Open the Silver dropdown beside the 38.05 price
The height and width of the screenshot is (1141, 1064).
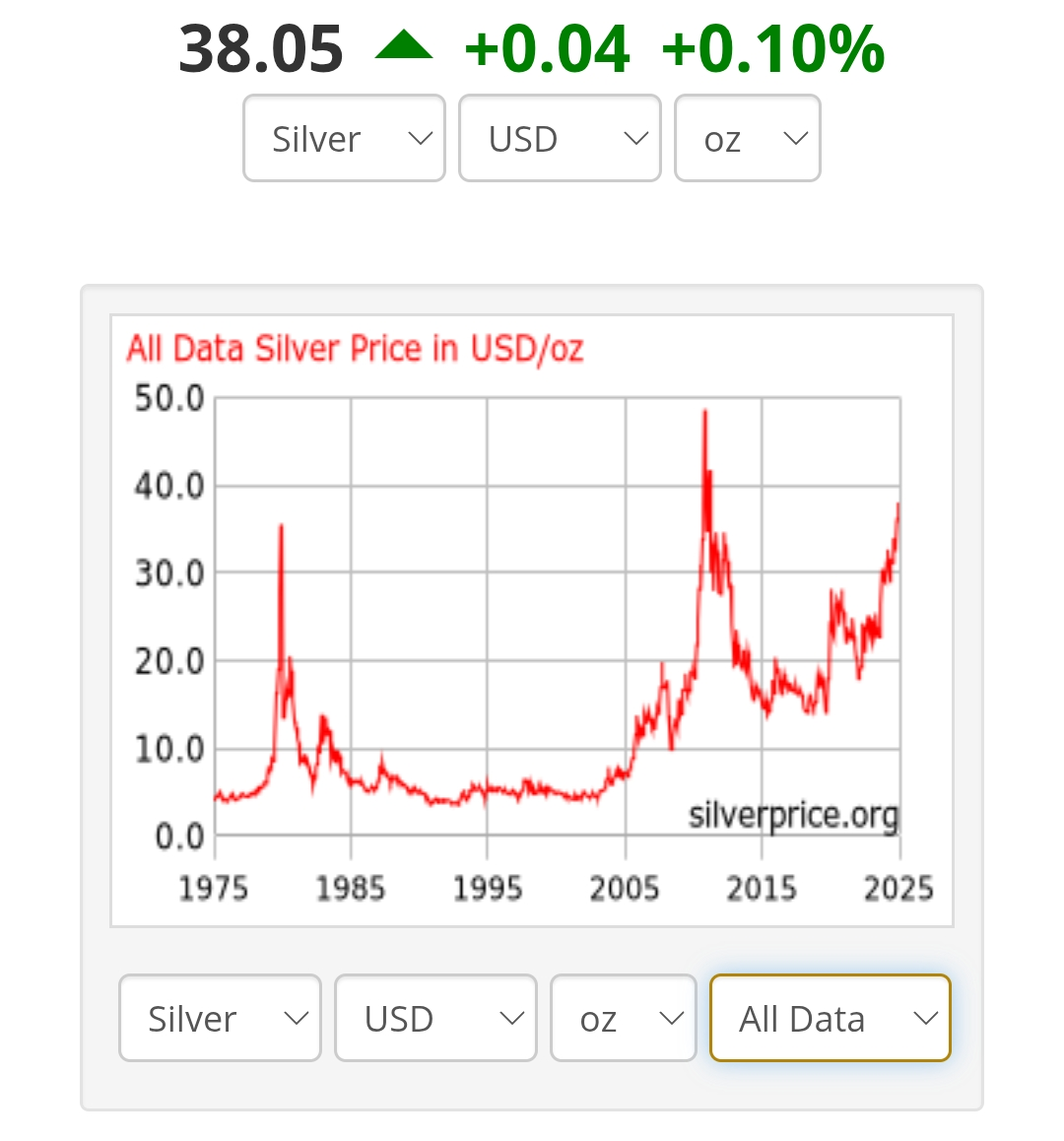(344, 138)
